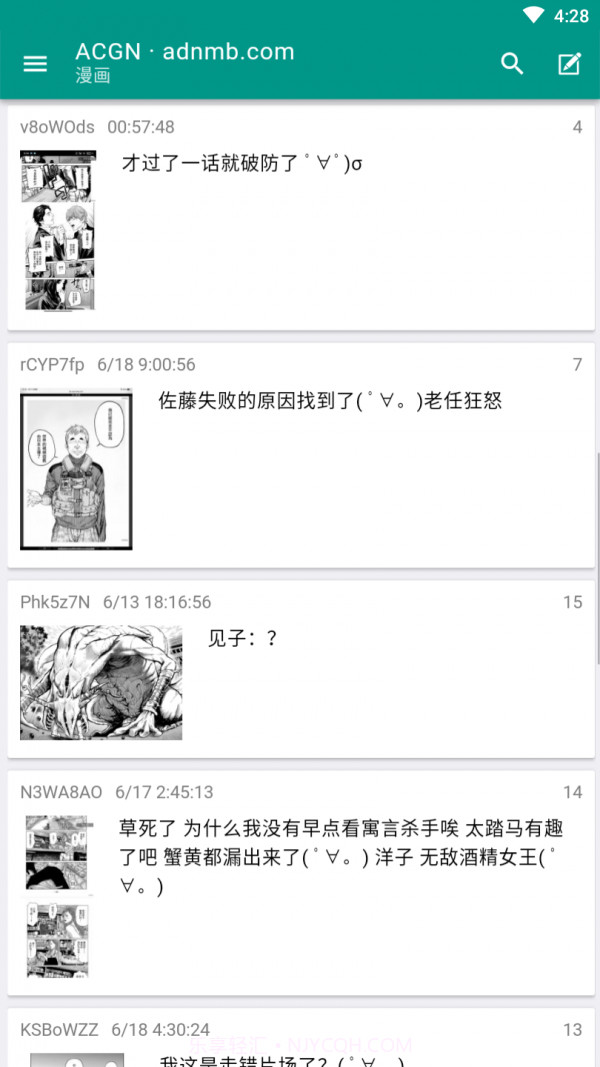This screenshot has height=1067, width=600.
Task: View image in Phk5z7N post
Action: (101, 682)
